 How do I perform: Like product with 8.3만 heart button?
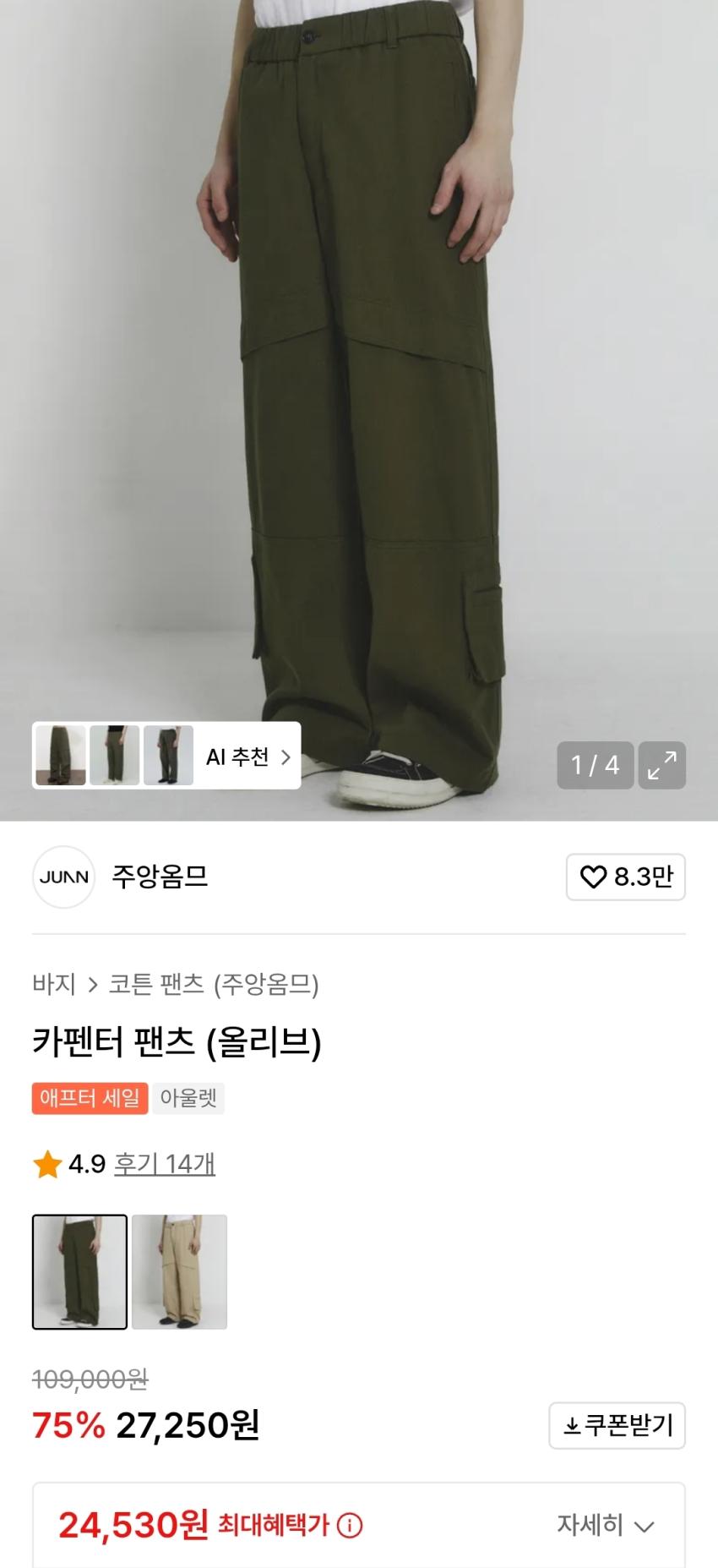625,877
